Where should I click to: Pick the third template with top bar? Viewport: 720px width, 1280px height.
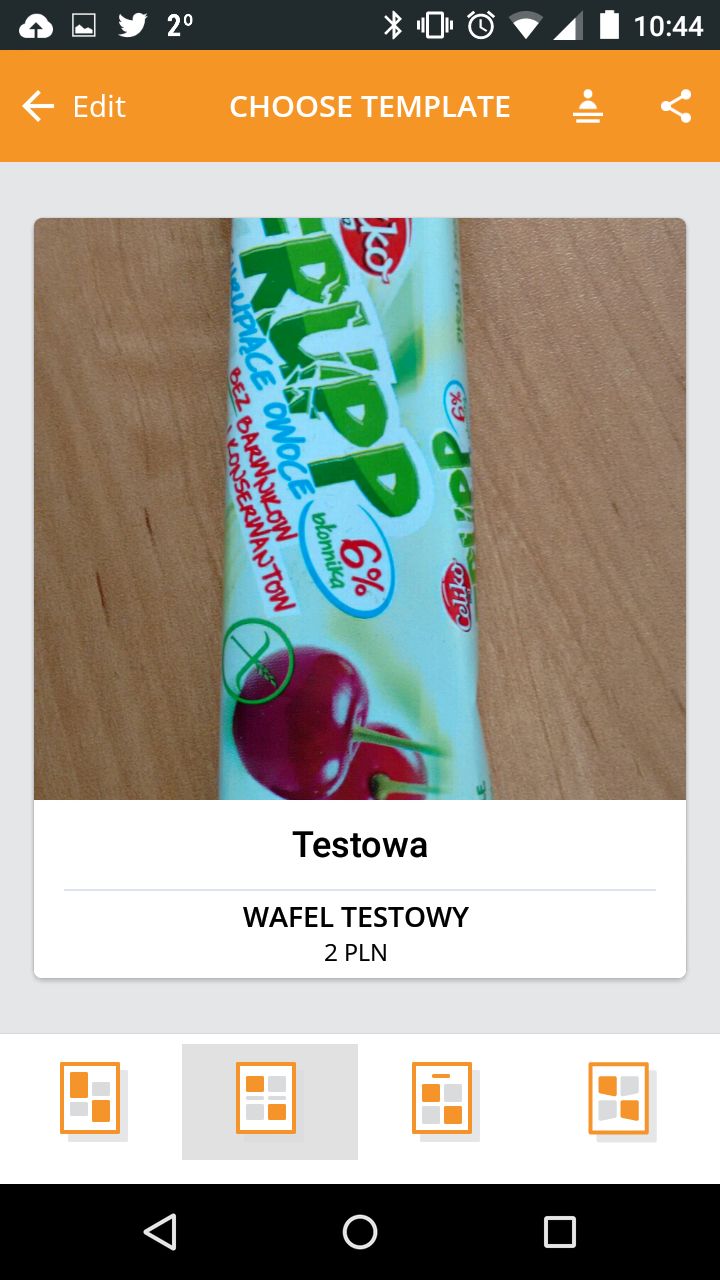click(x=445, y=1100)
